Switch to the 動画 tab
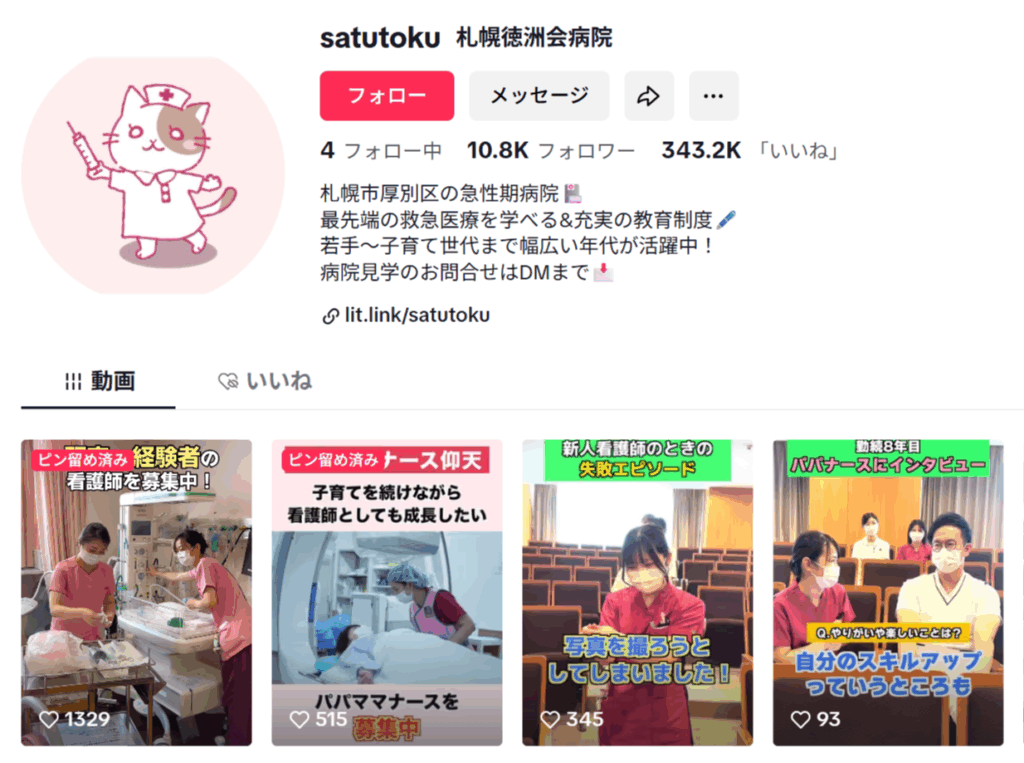Image resolution: width=1024 pixels, height=763 pixels. (99, 381)
